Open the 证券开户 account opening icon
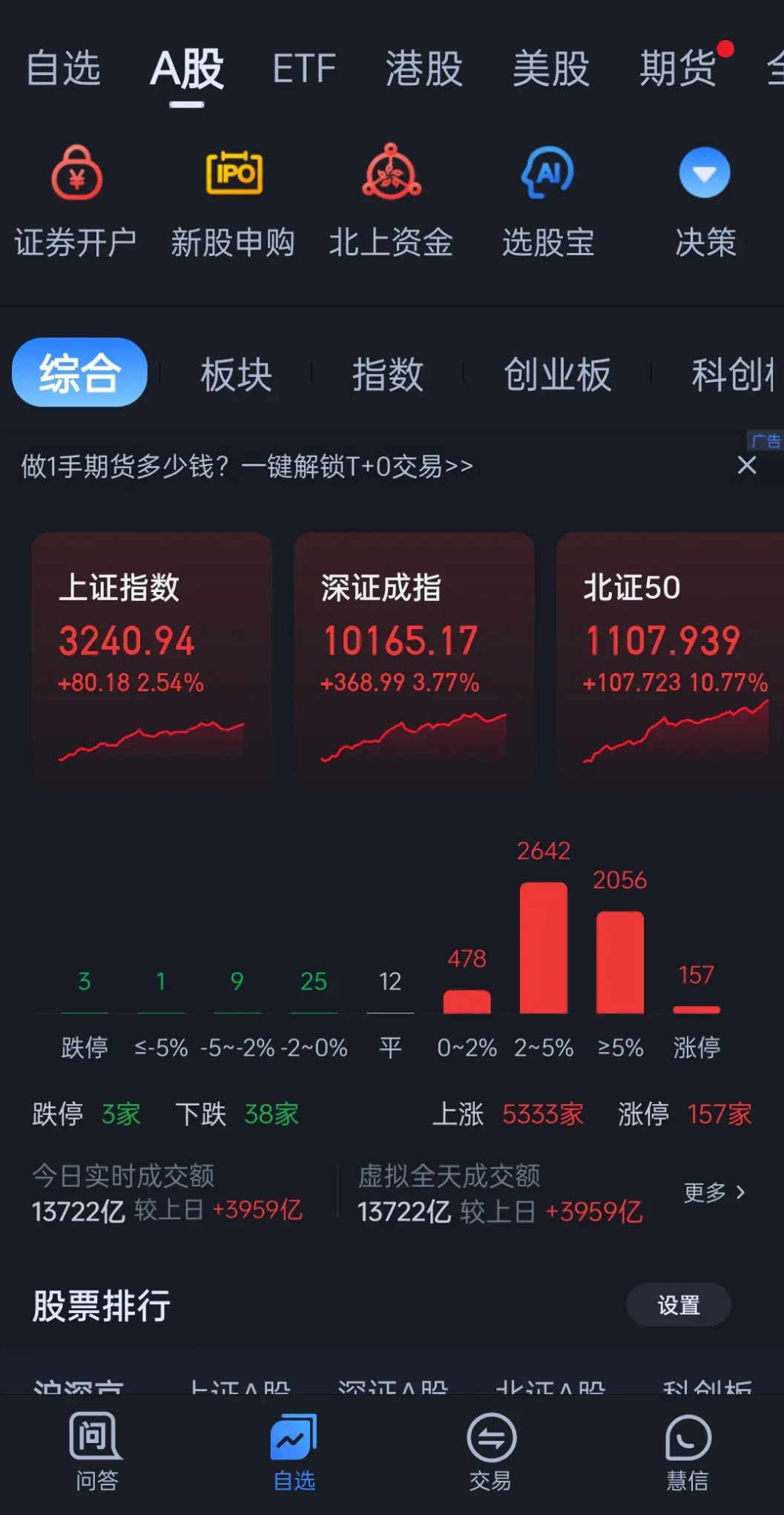Viewport: 784px width, 1515px height. [x=75, y=200]
